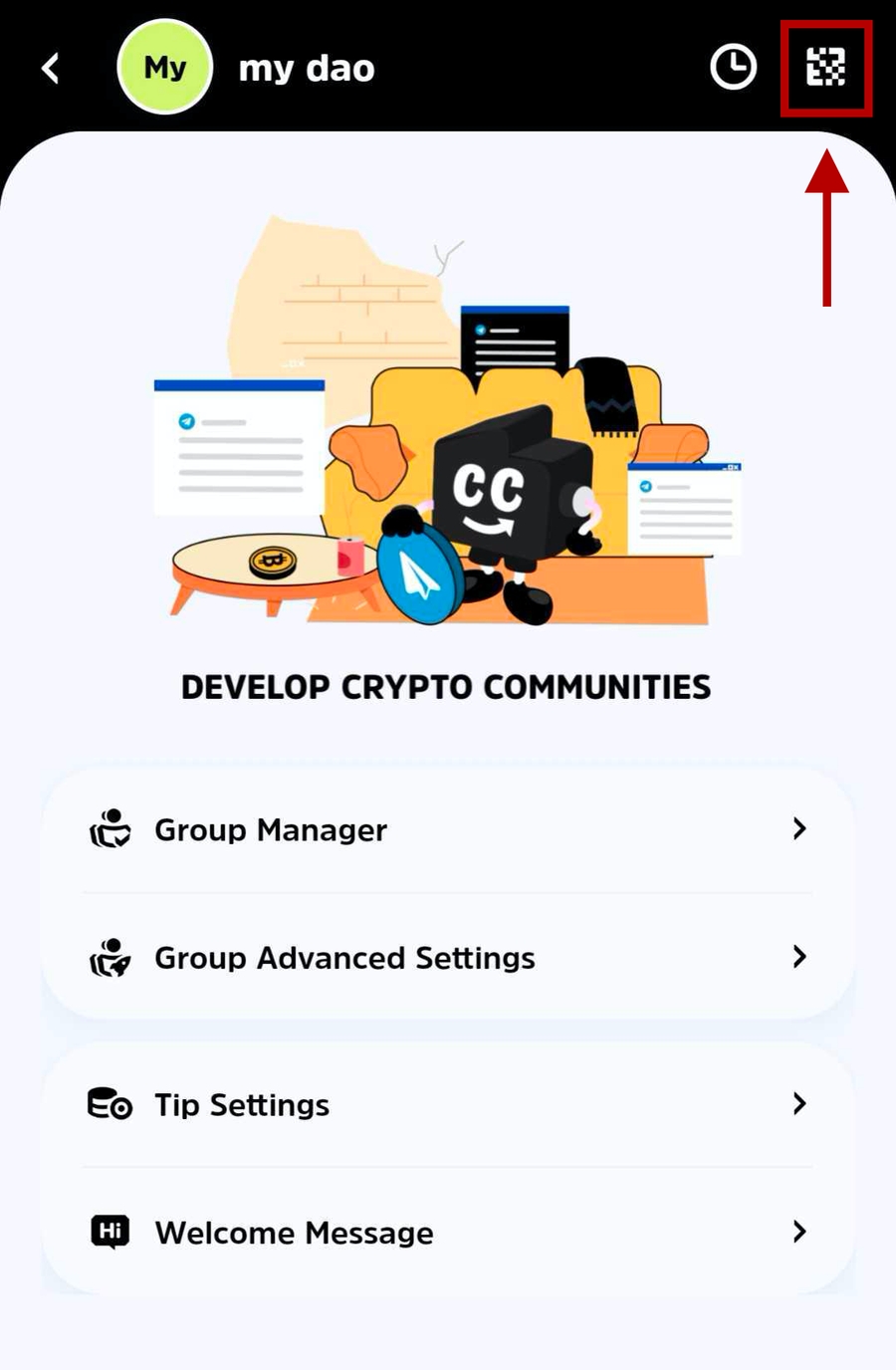Open the history clock icon

[733, 68]
